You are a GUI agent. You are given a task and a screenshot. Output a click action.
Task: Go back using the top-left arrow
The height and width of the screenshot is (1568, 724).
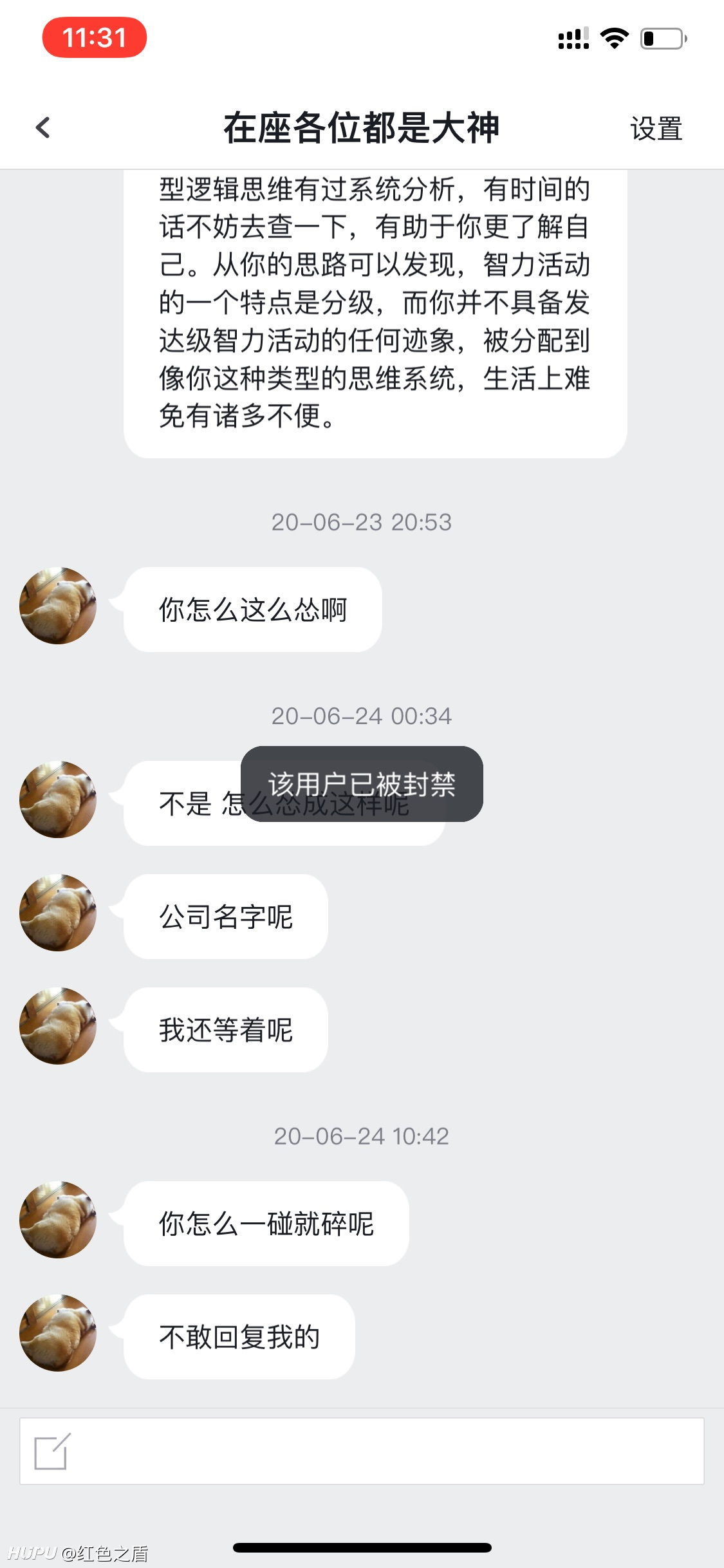point(43,127)
